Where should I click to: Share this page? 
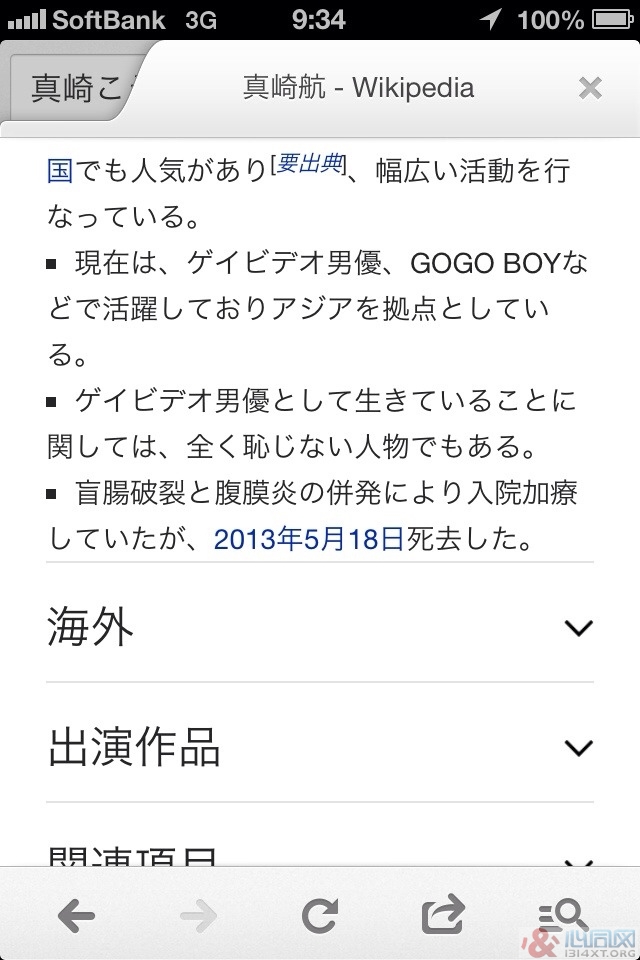pos(443,914)
